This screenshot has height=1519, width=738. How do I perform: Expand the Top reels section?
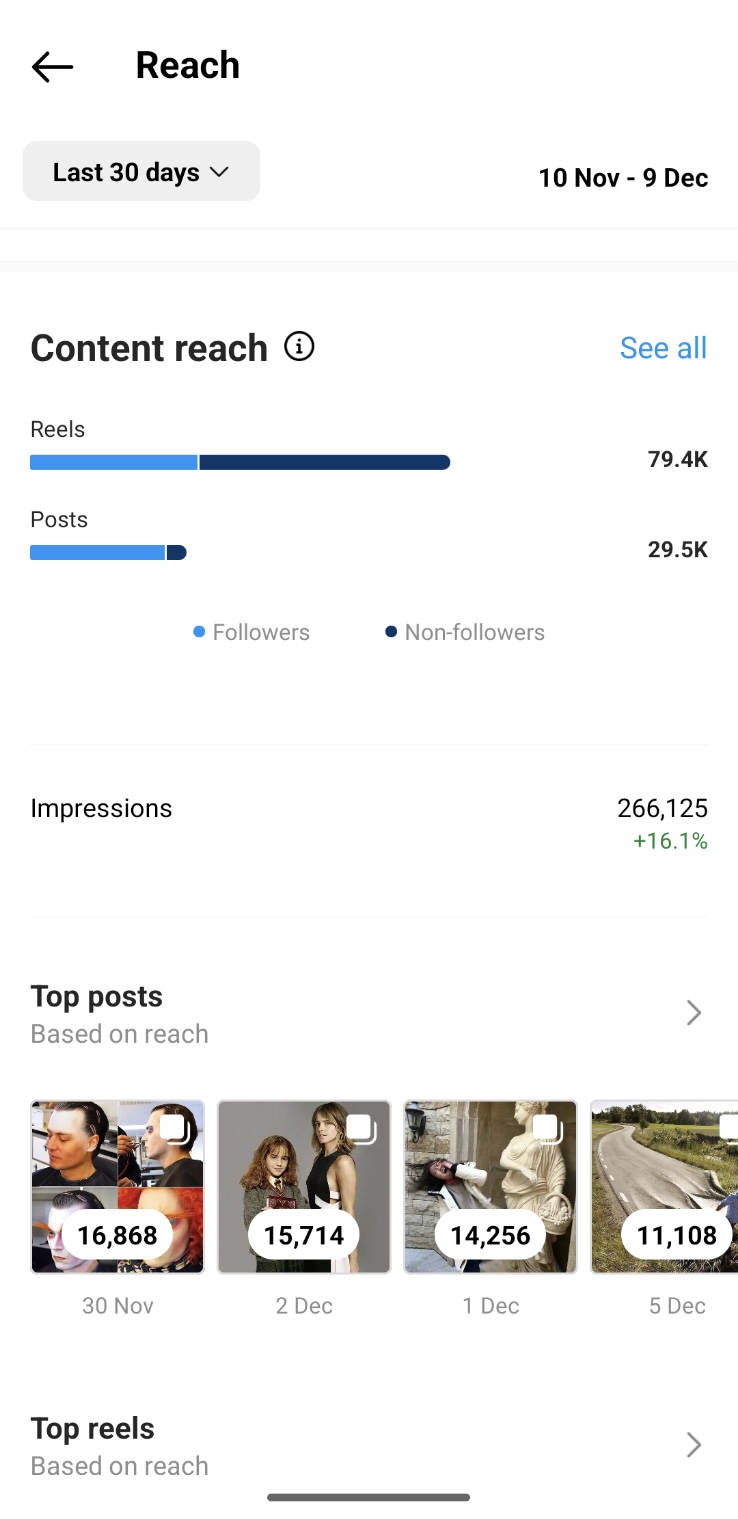[369, 1445]
